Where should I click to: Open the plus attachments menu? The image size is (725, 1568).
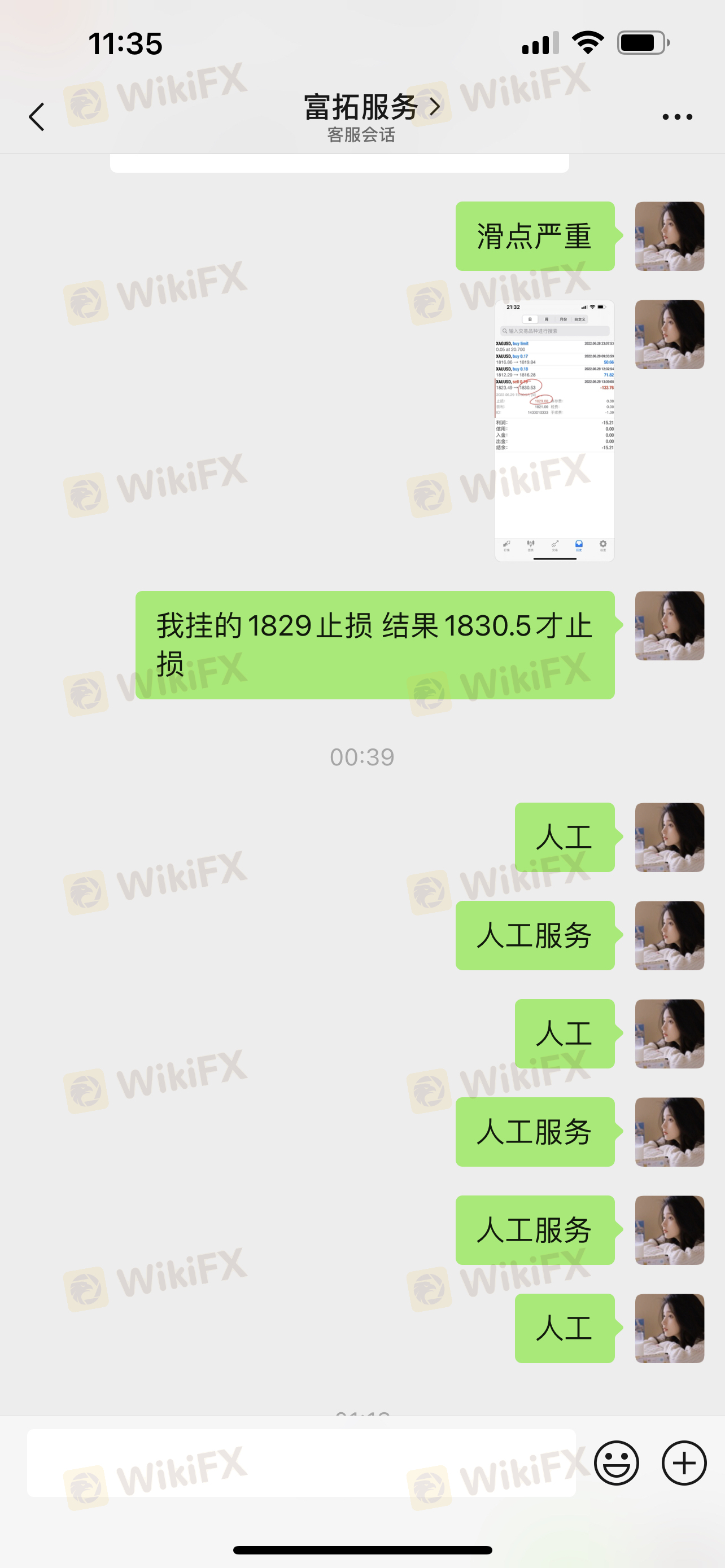click(x=684, y=1462)
